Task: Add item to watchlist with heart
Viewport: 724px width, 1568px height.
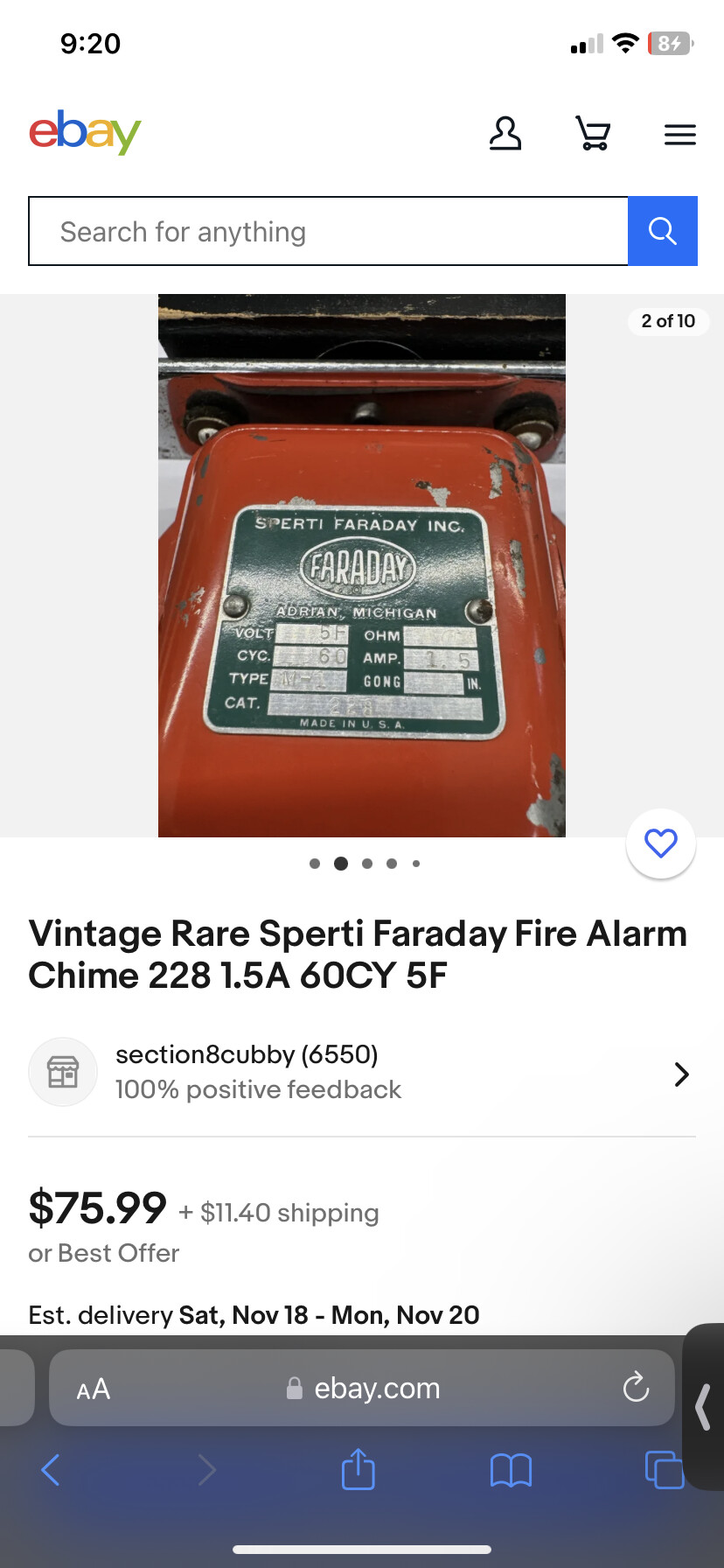Action: coord(660,843)
